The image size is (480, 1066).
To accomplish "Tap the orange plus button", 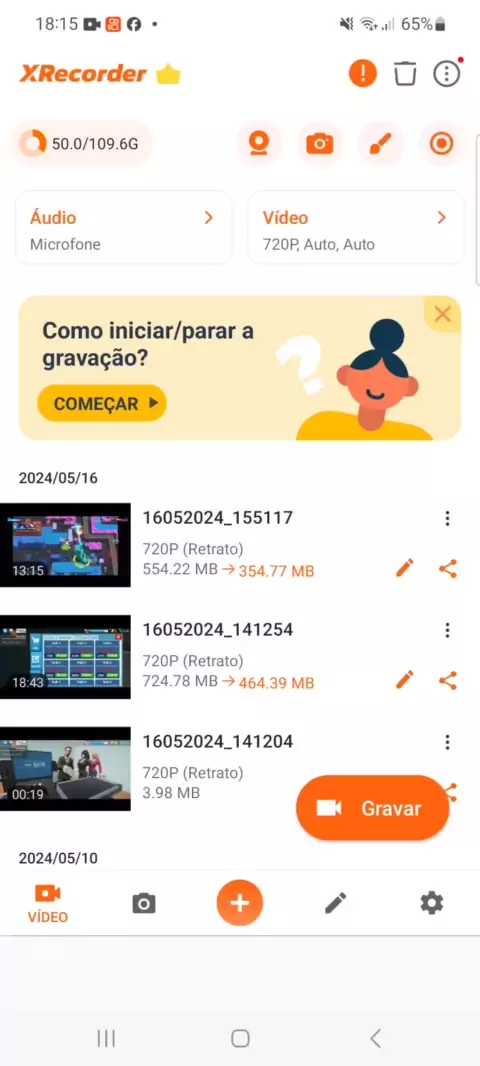I will coord(239,903).
